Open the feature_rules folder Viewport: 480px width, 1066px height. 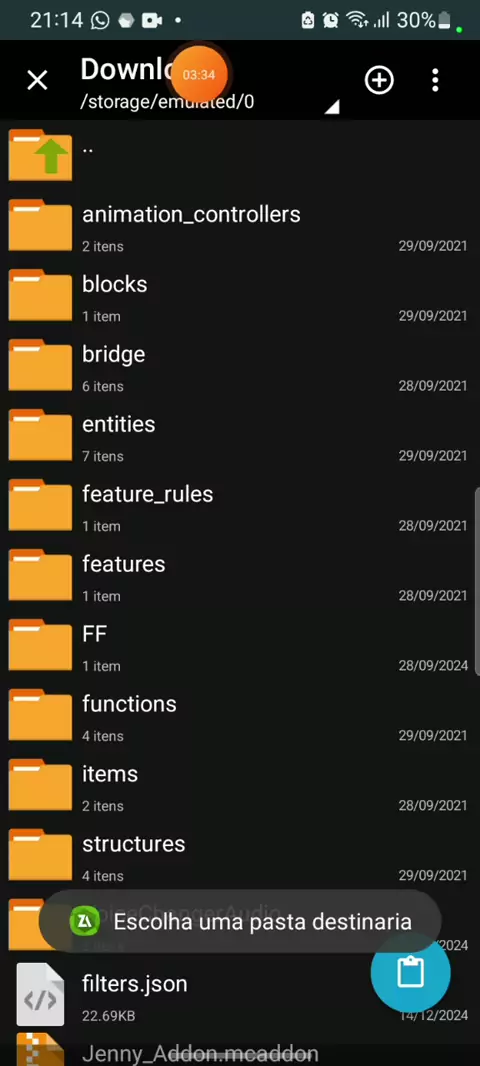(x=240, y=507)
